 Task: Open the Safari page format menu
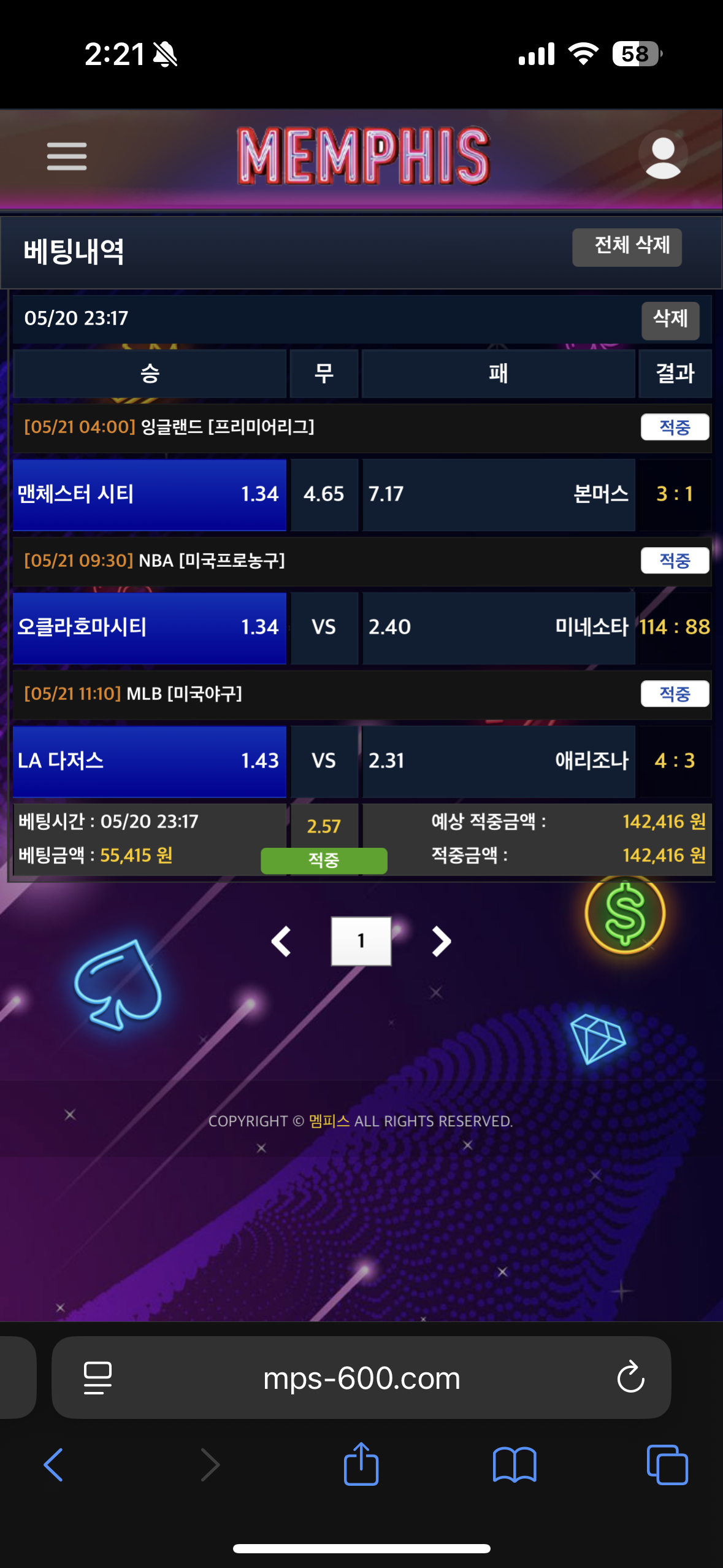[x=98, y=1378]
